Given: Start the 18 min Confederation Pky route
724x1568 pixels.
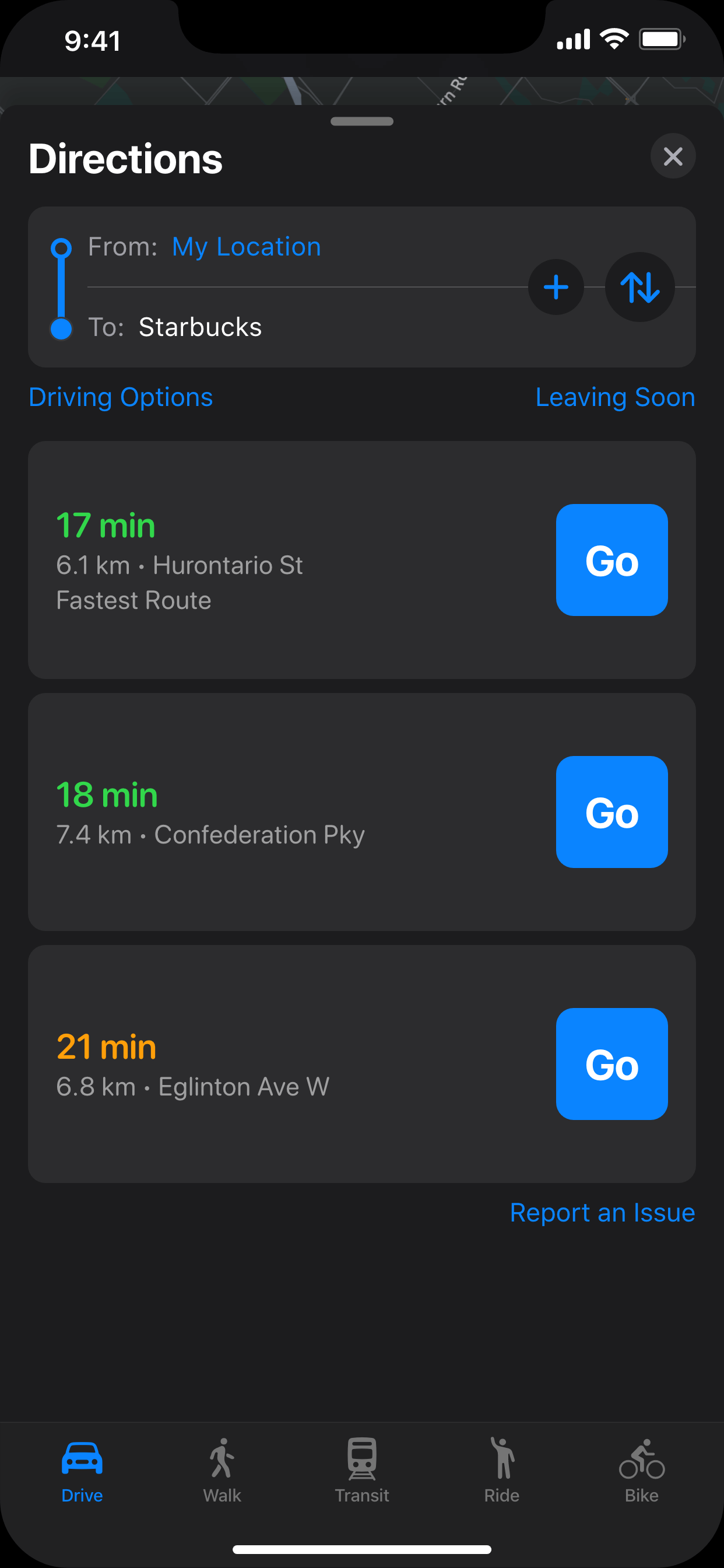Looking at the screenshot, I should tap(611, 812).
